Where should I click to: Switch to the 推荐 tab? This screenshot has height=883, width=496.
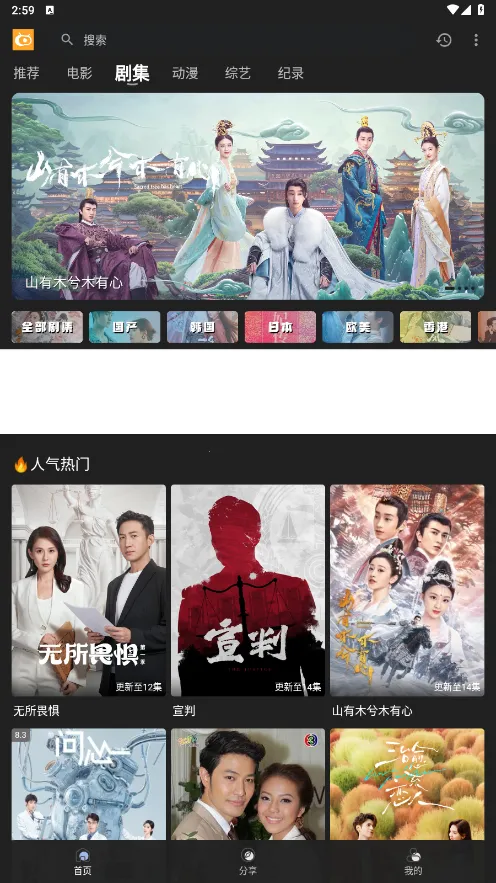point(26,73)
